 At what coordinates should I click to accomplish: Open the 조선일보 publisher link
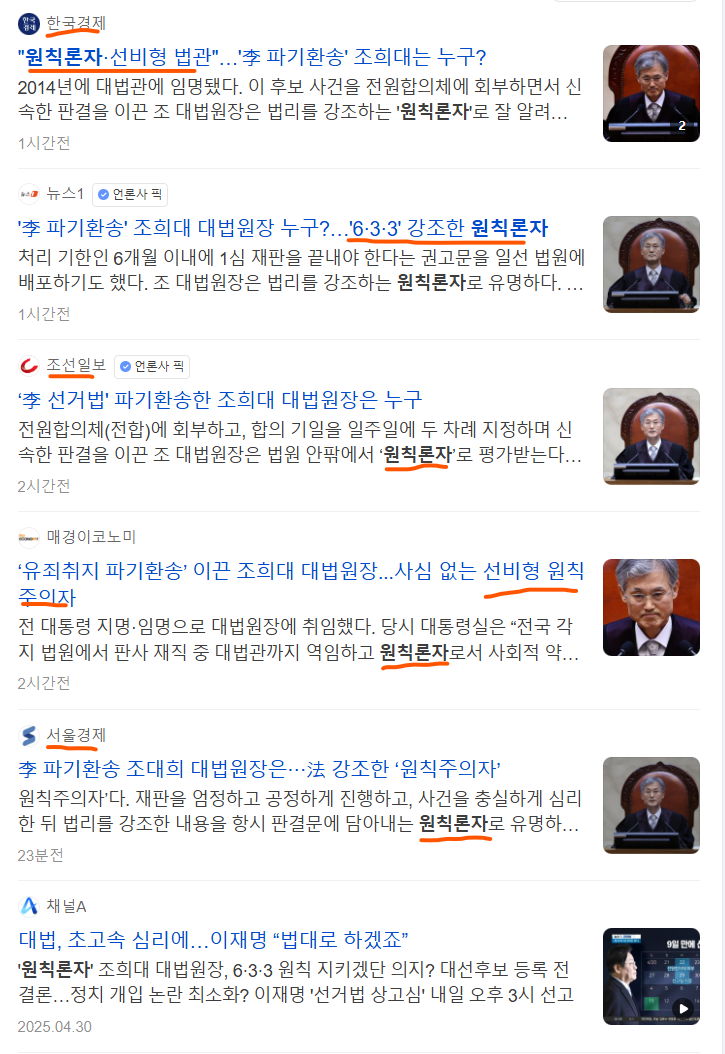(x=76, y=365)
